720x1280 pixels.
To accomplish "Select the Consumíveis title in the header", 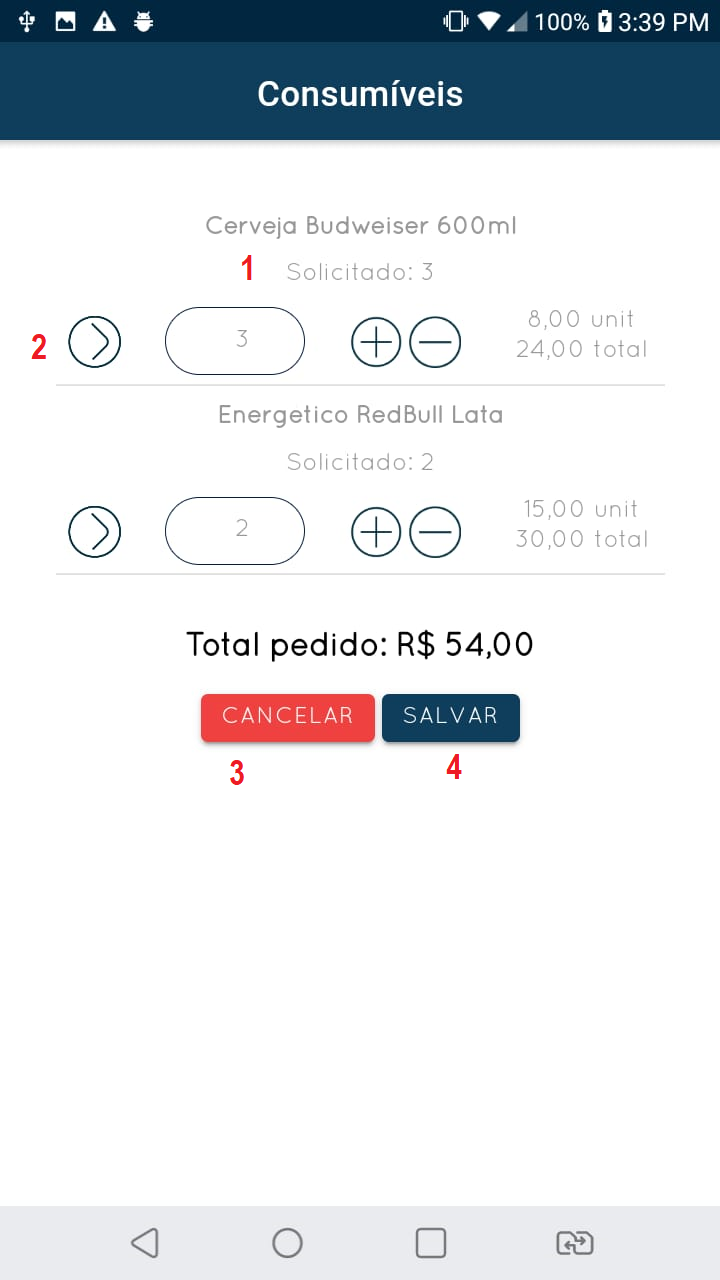I will pyautogui.click(x=360, y=93).
